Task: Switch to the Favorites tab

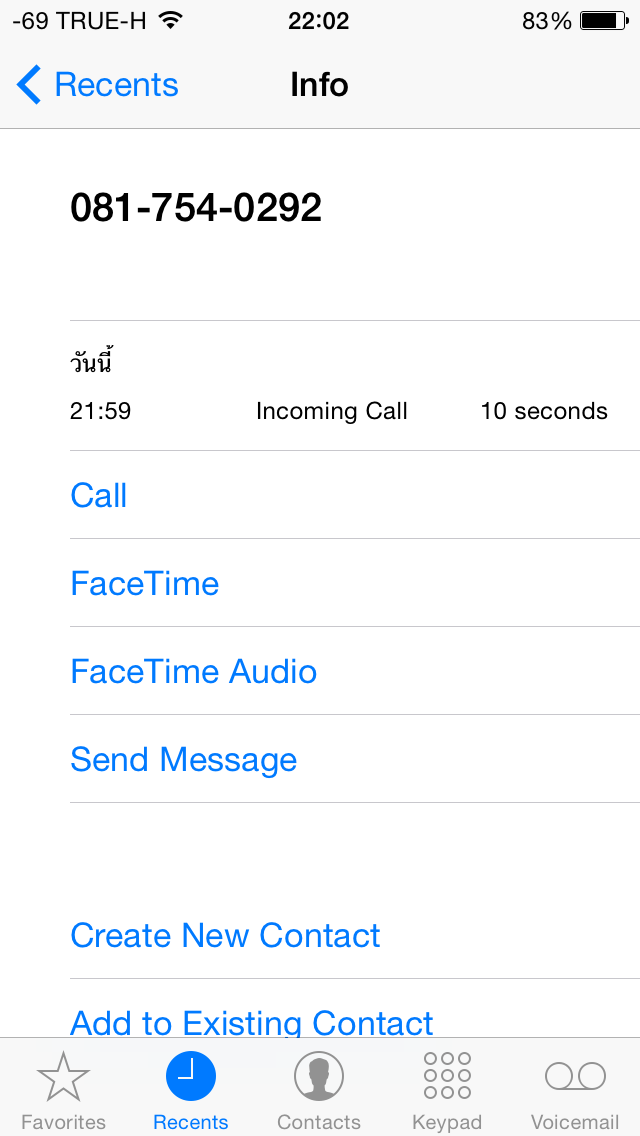Action: [x=63, y=1090]
